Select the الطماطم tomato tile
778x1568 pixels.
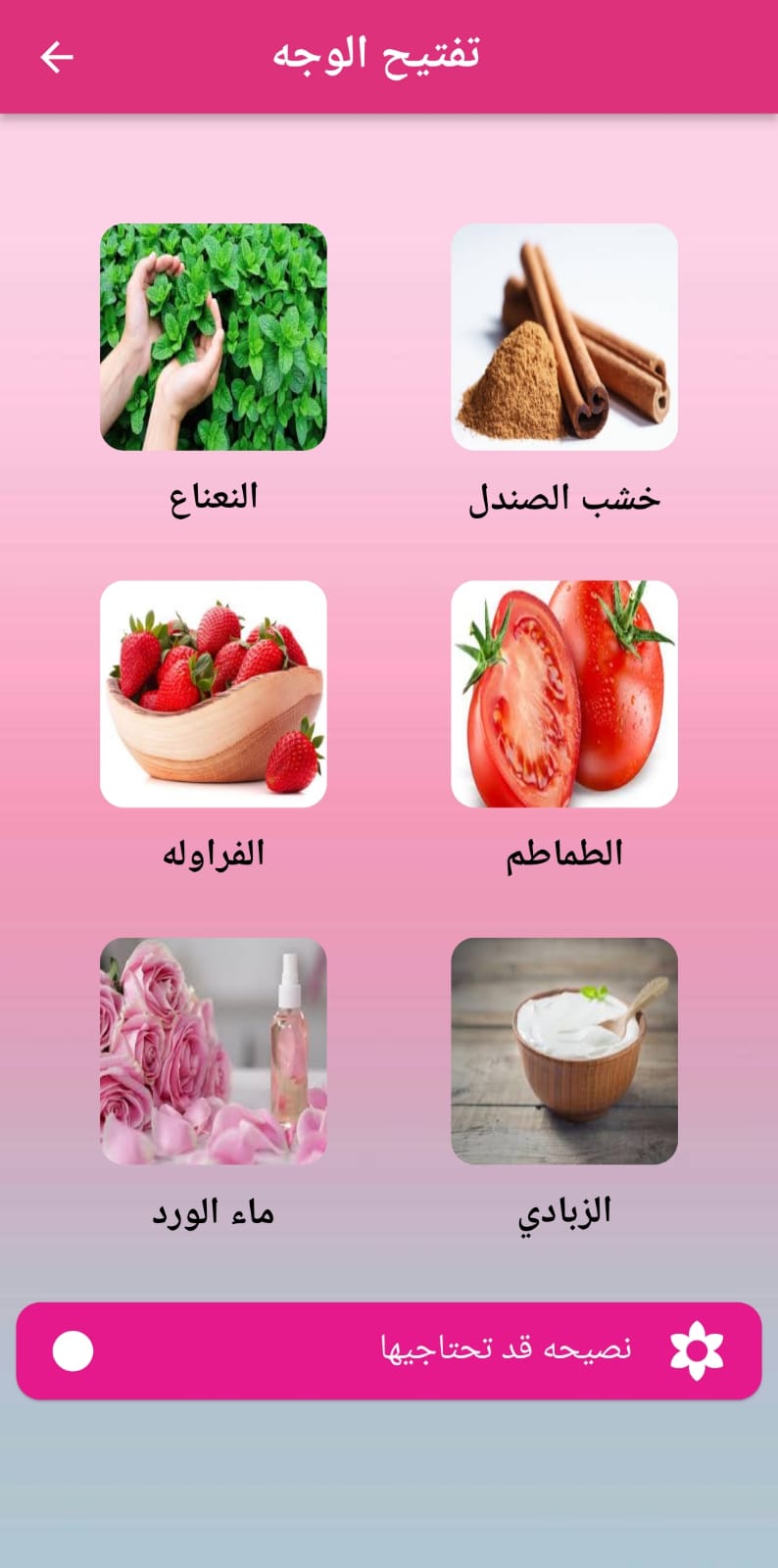click(x=564, y=694)
